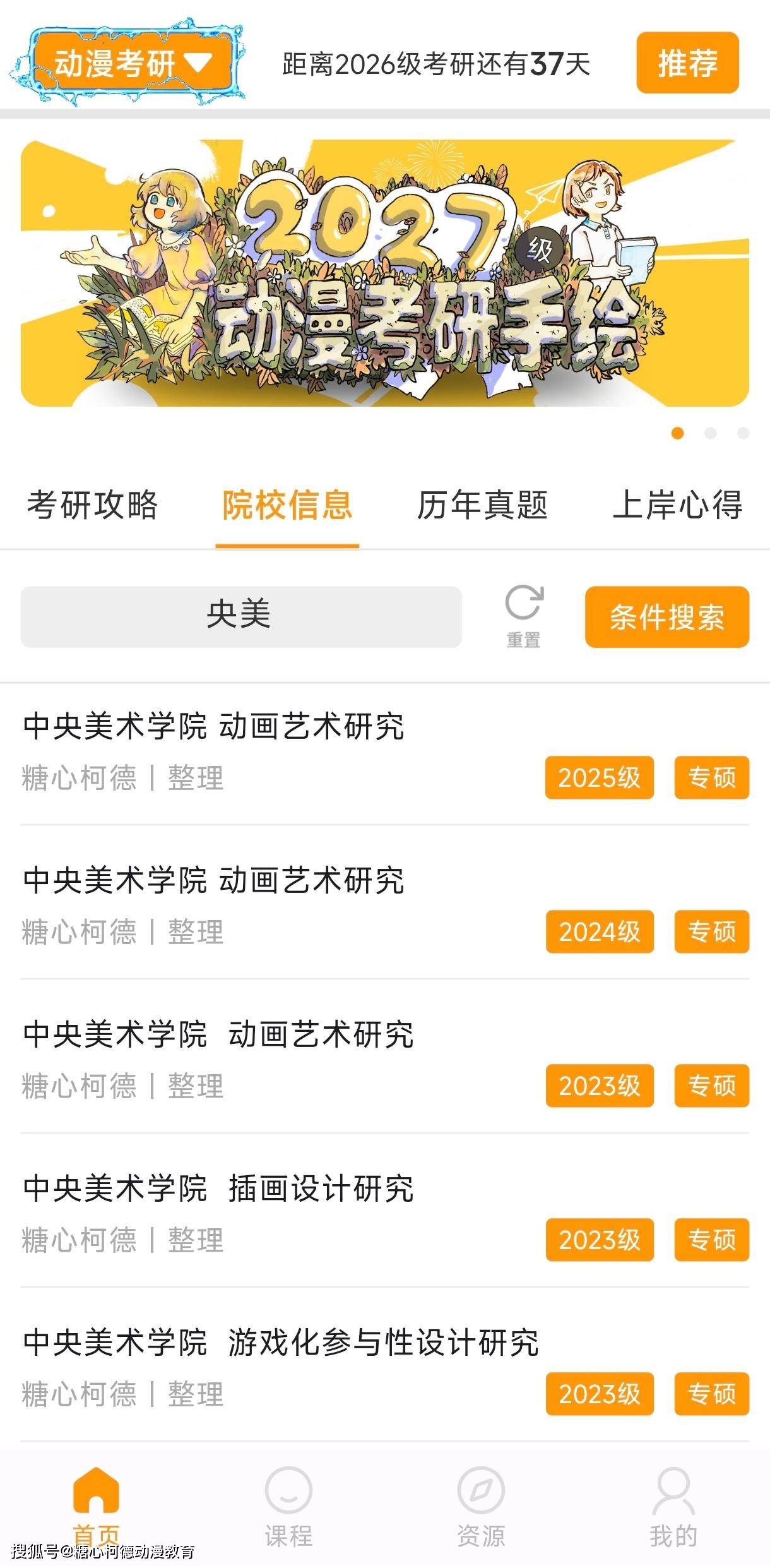Open the 2024级 动画艺术研究 entry
Screen dimensions: 770x1568
213,880
